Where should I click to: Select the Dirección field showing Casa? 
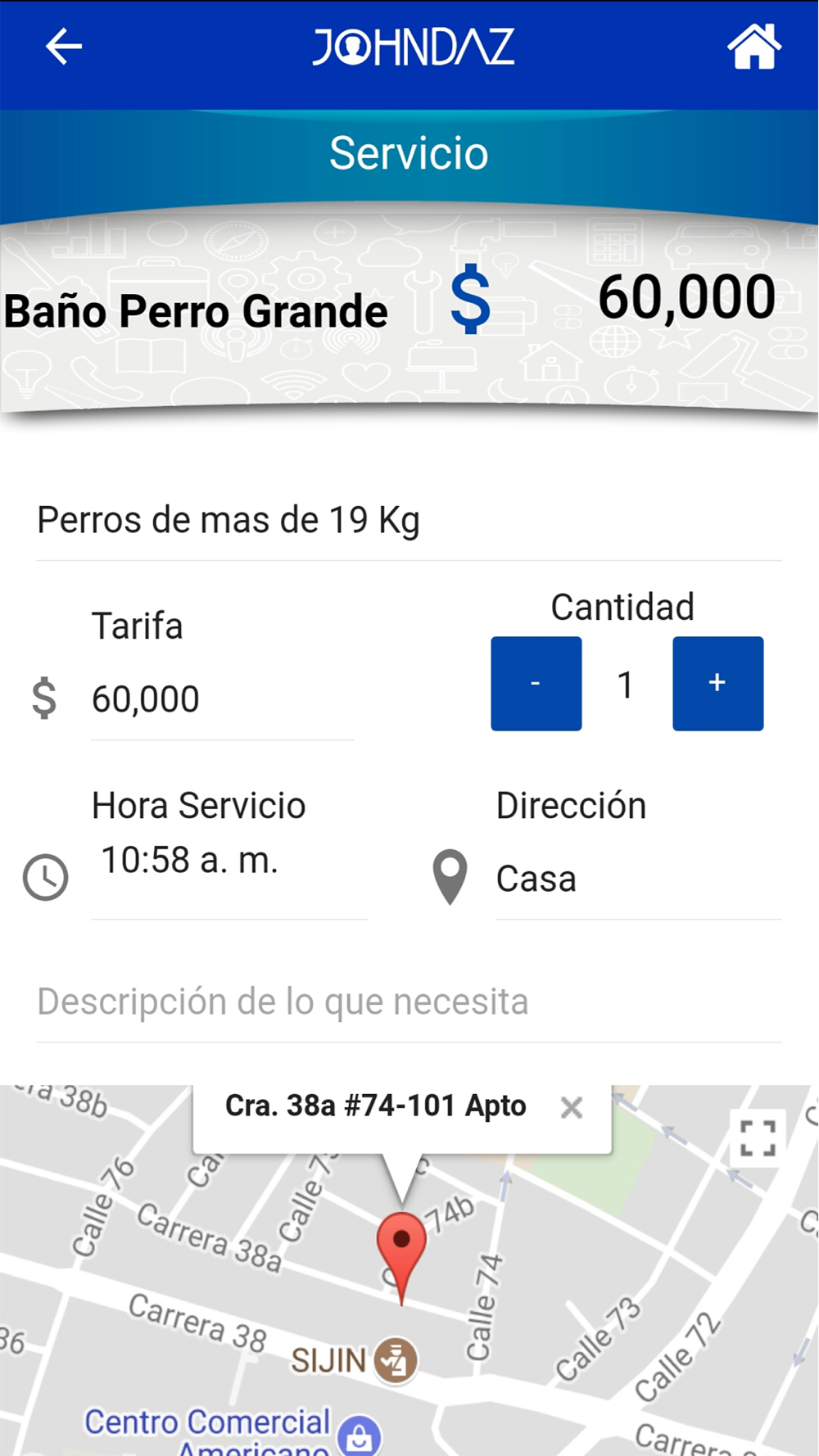tap(638, 879)
